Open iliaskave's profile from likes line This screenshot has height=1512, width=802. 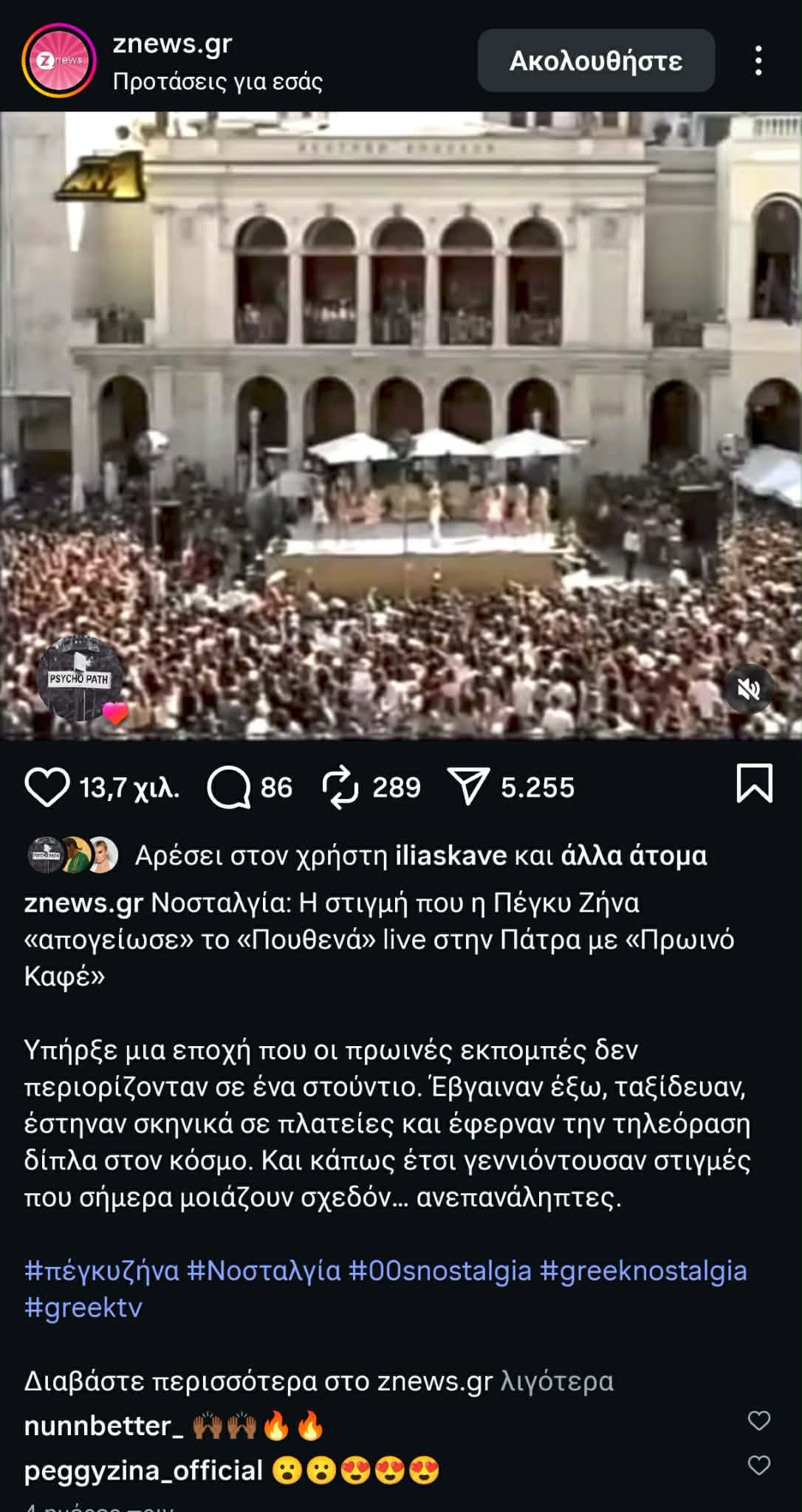(x=450, y=856)
